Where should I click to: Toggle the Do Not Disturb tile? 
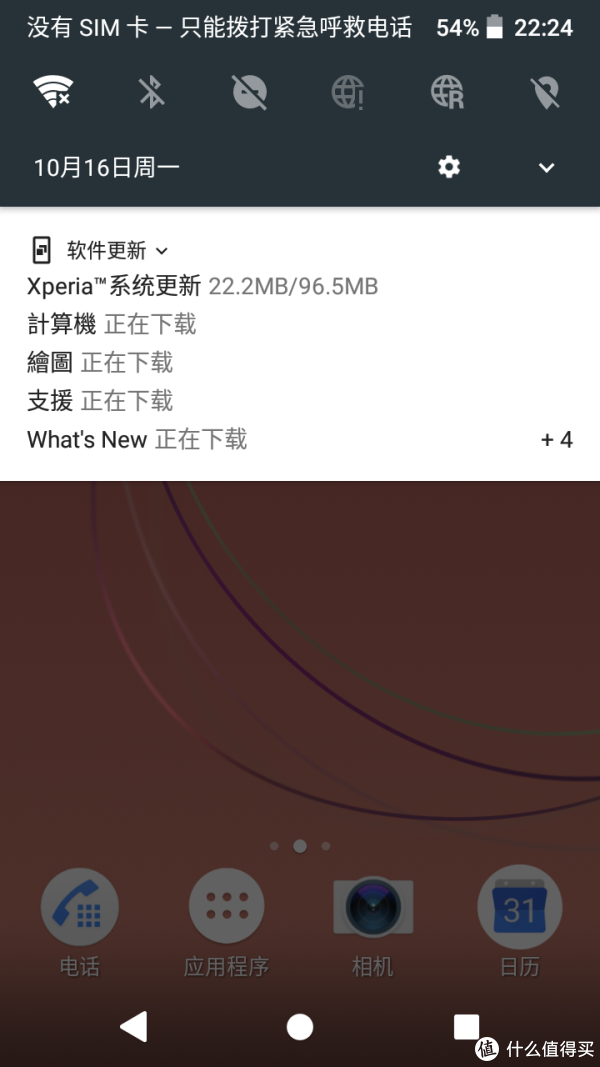click(250, 92)
